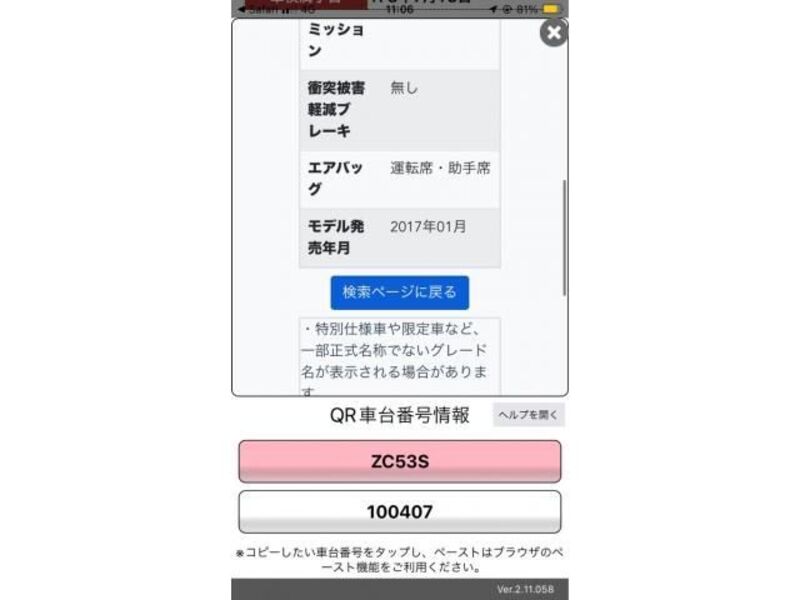The image size is (800, 600).
Task: Open help with ヘルプを開く
Action: coord(528,414)
